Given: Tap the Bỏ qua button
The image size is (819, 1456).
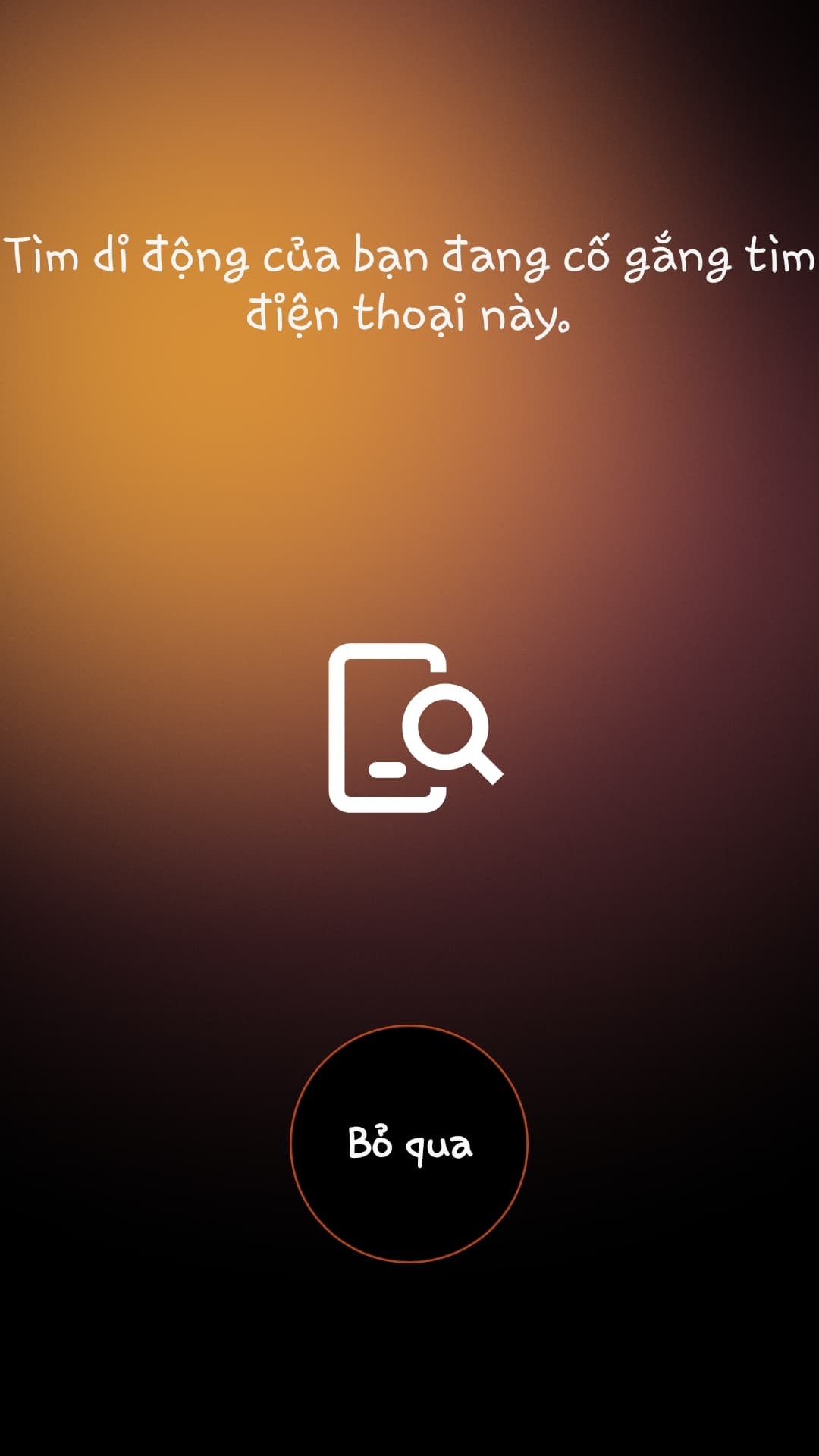Looking at the screenshot, I should click(x=409, y=1143).
